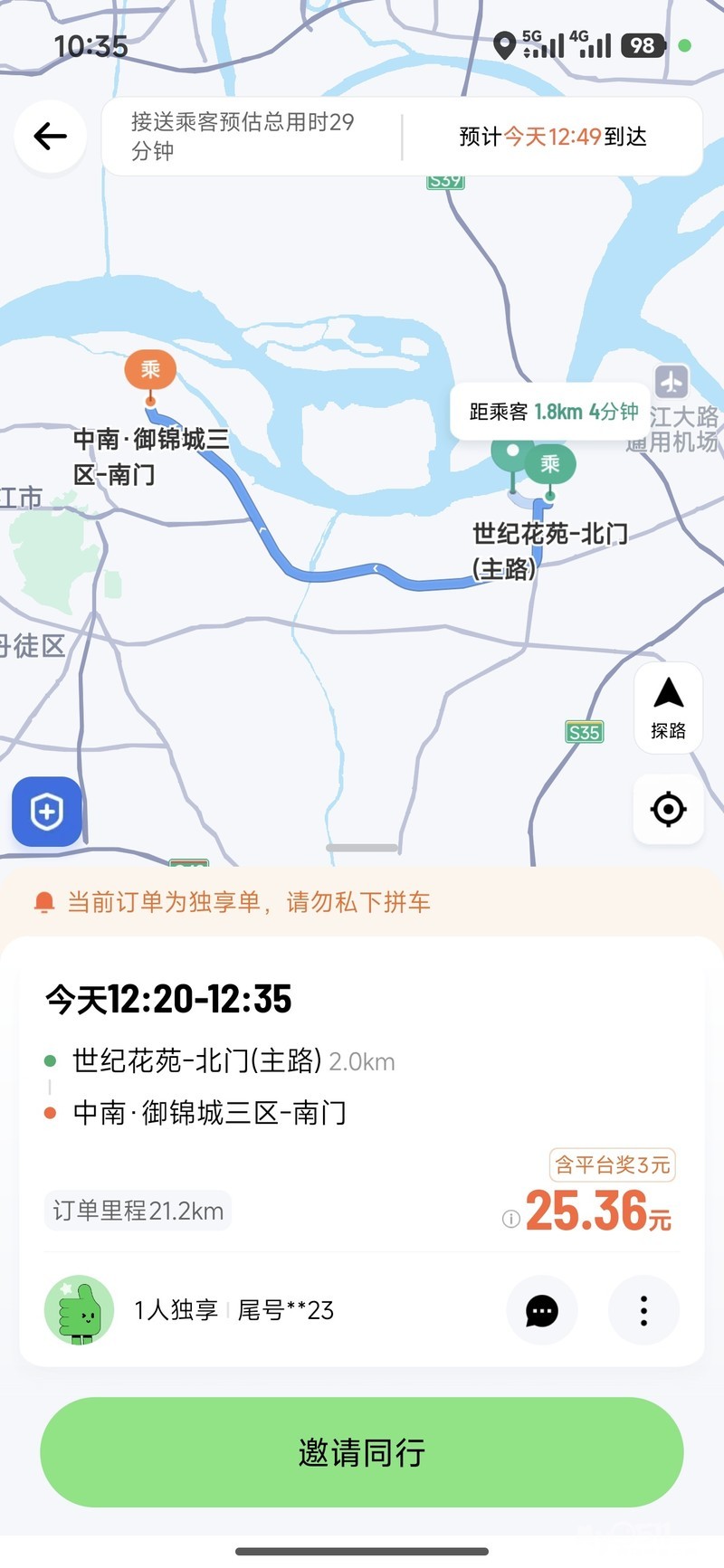View price details via info icon
Screen dimensions: 724x1568
point(510,1219)
